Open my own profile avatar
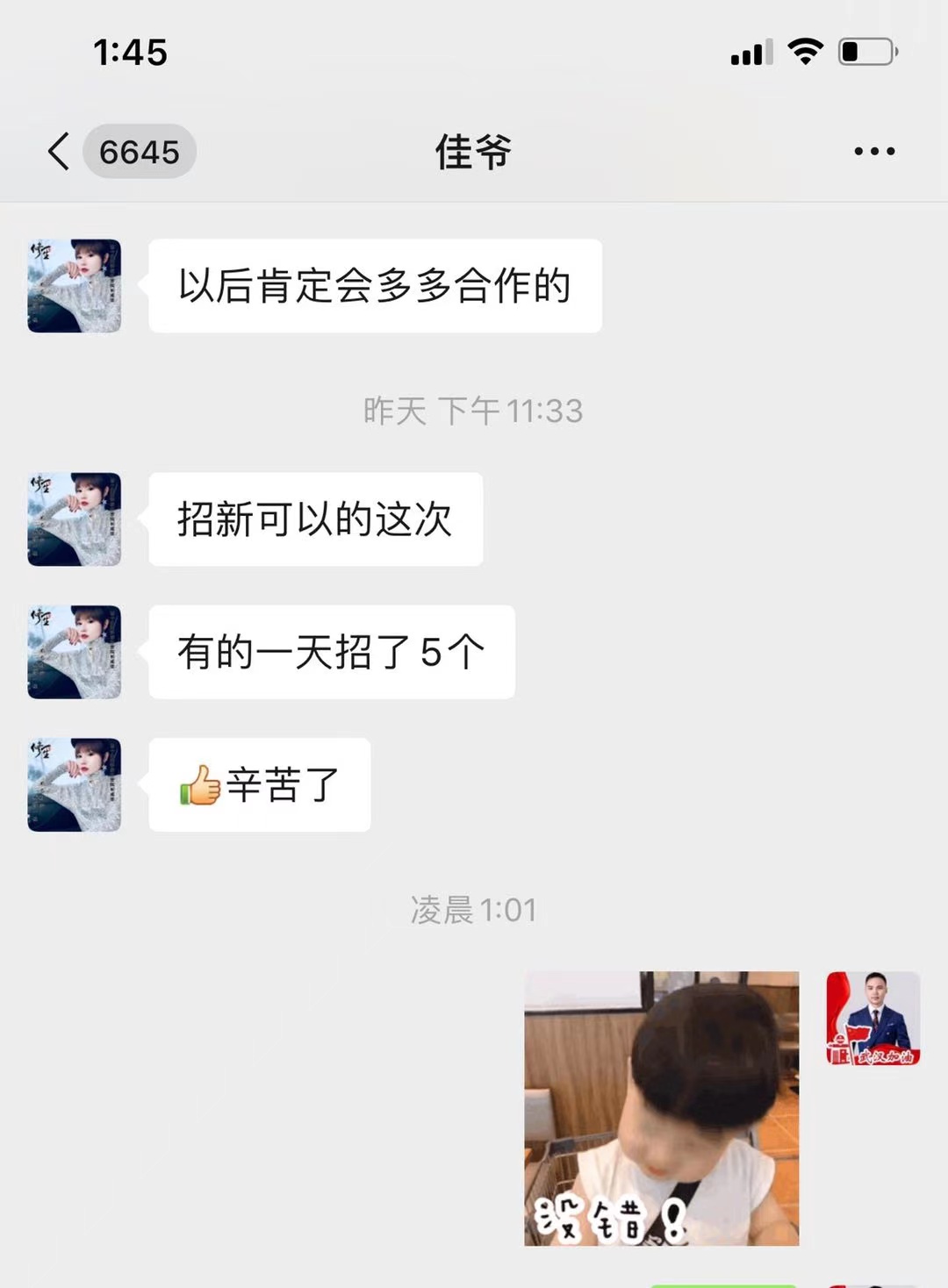This screenshot has height=1288, width=948. point(873,1018)
